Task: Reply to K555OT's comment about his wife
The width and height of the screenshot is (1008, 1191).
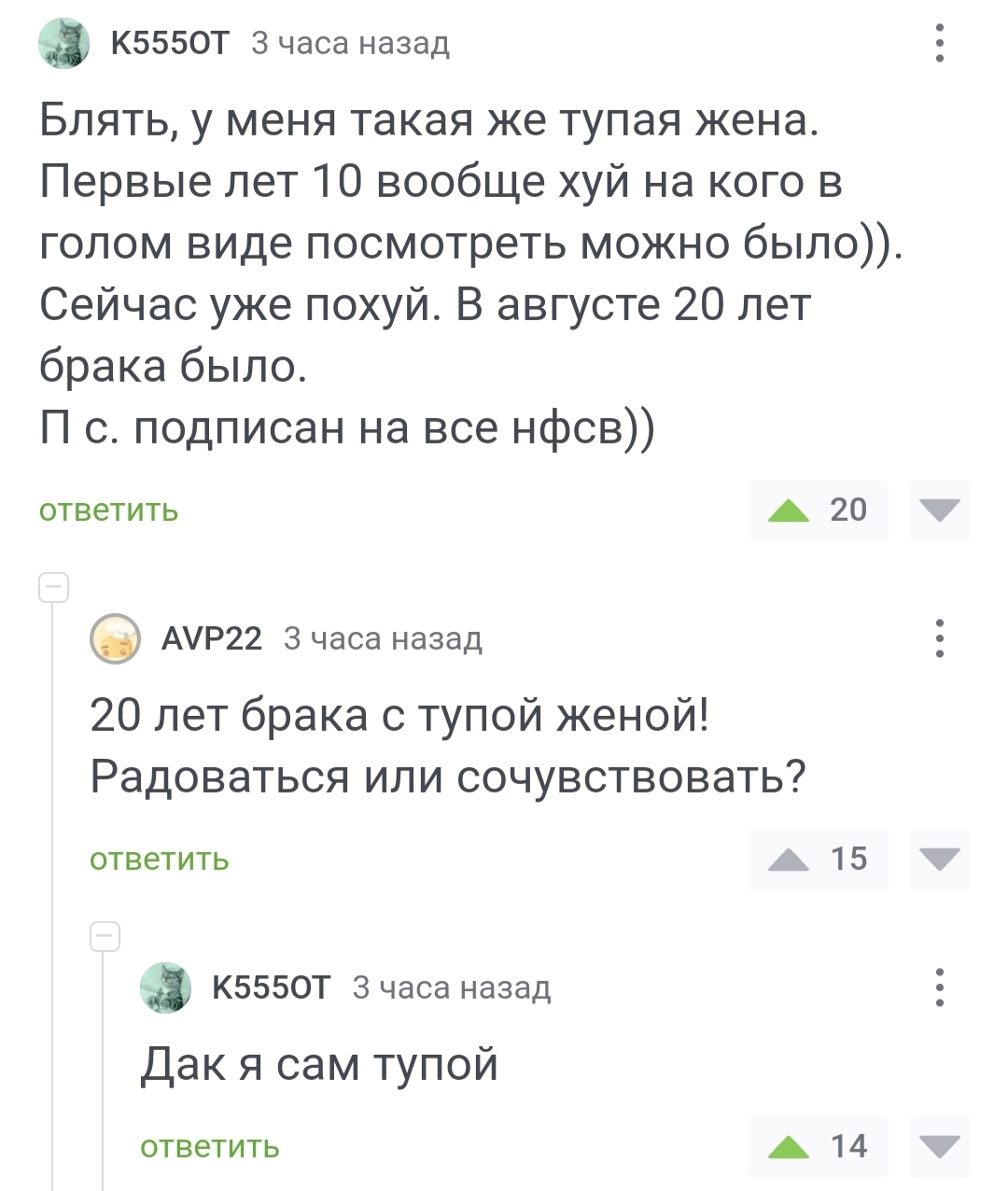Action: click(108, 511)
